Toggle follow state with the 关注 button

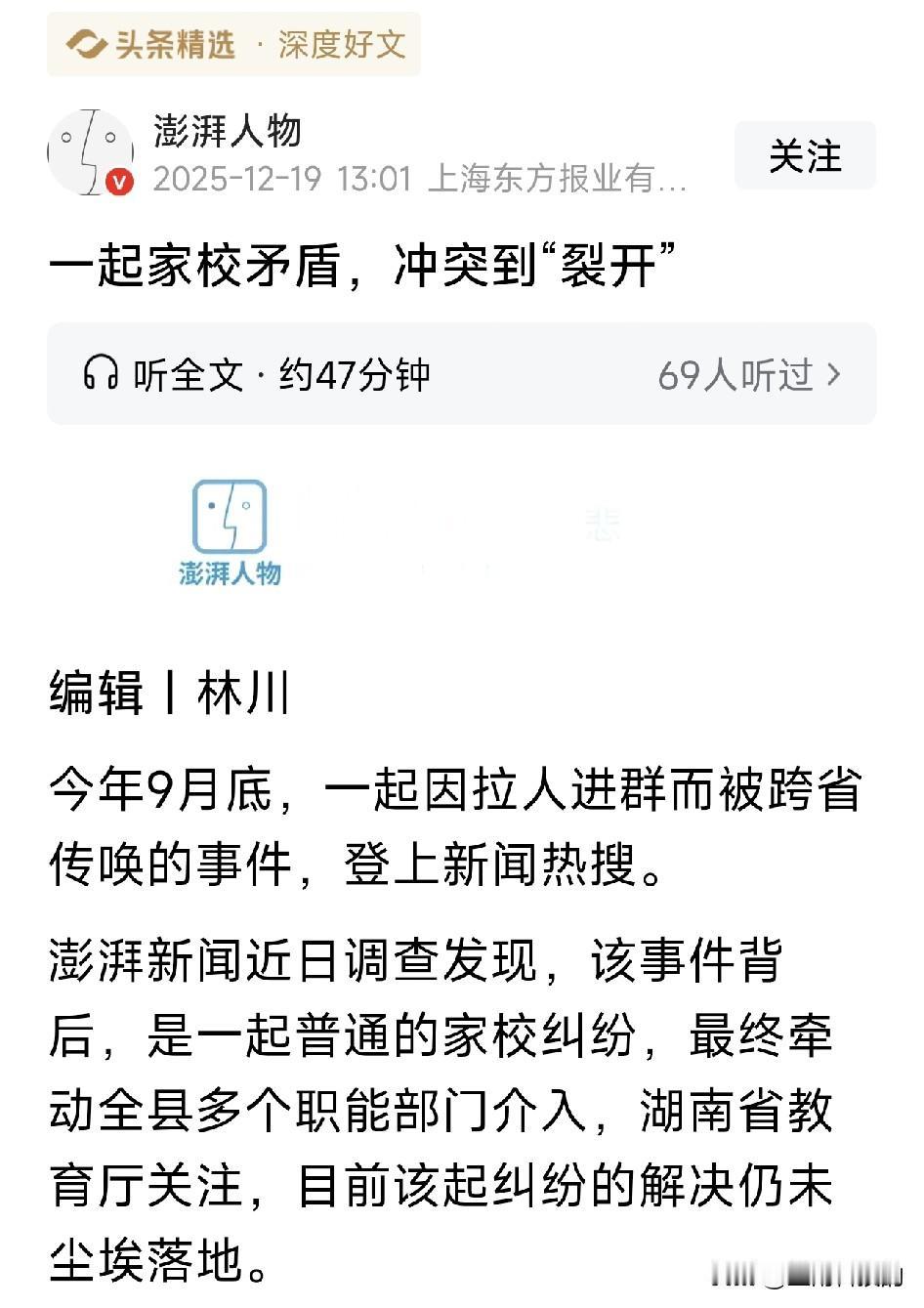(x=804, y=157)
